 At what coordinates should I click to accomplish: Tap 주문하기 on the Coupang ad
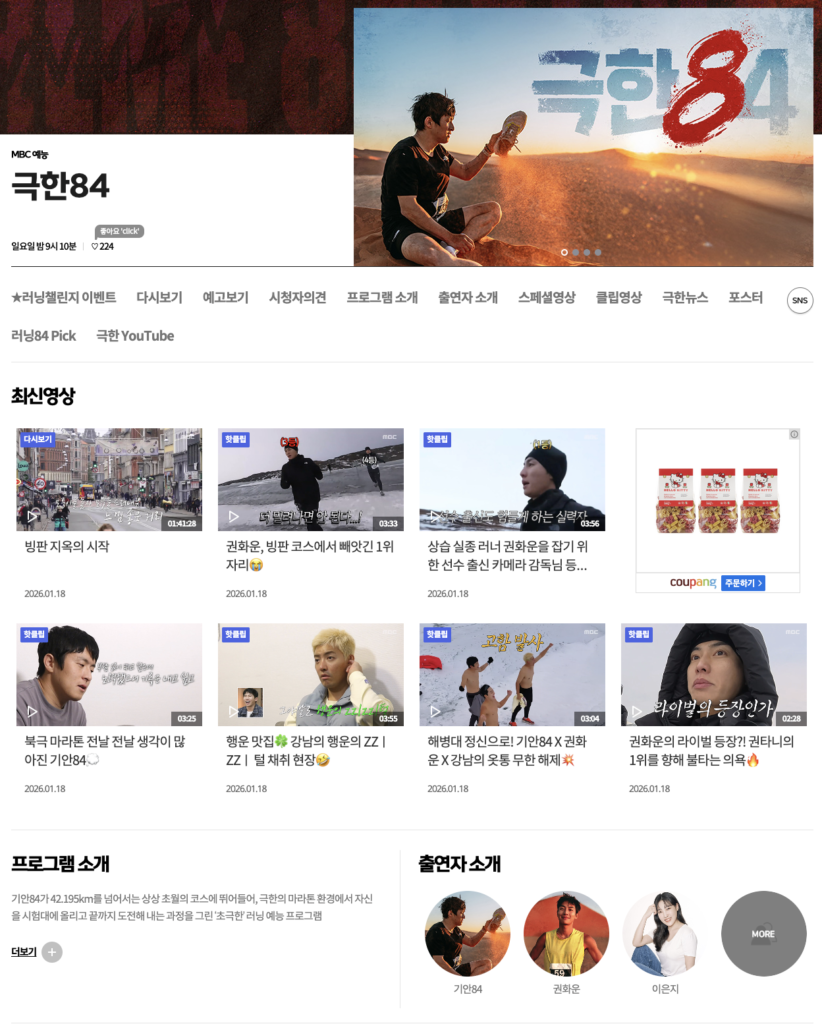point(743,582)
